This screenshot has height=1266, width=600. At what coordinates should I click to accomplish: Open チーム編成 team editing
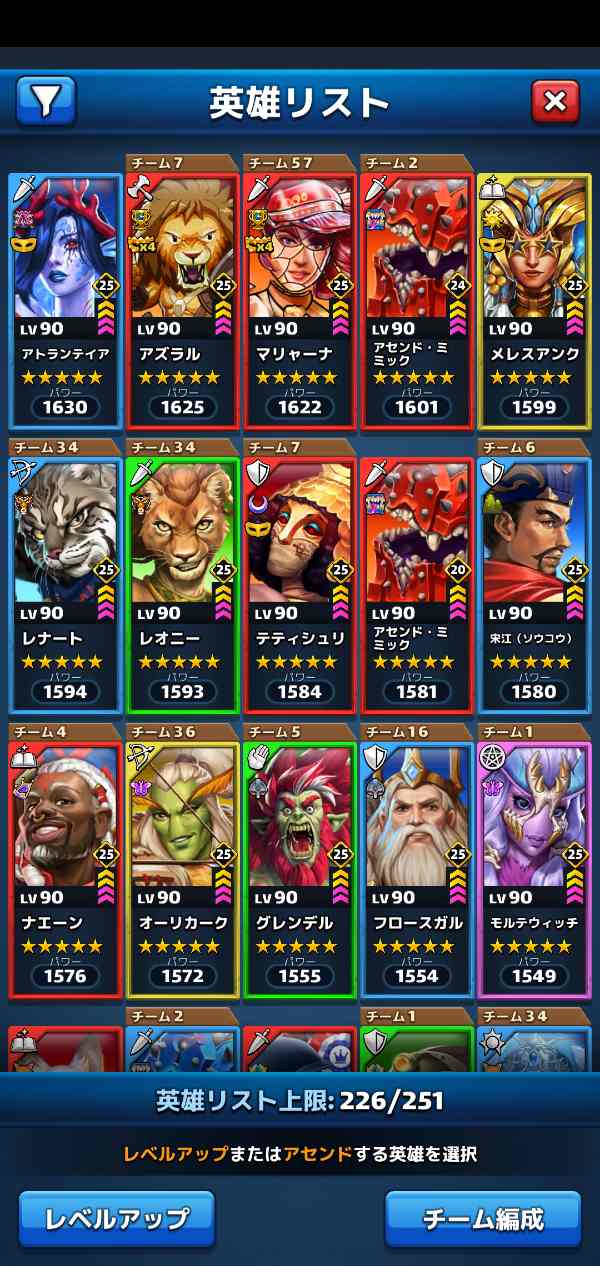pyautogui.click(x=483, y=1218)
